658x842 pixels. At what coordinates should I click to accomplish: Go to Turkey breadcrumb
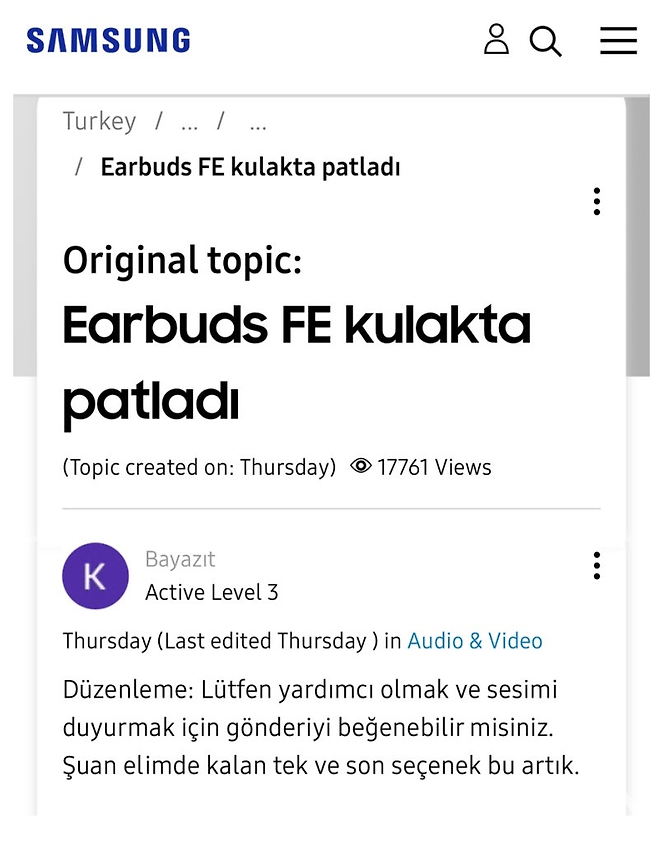pyautogui.click(x=99, y=122)
